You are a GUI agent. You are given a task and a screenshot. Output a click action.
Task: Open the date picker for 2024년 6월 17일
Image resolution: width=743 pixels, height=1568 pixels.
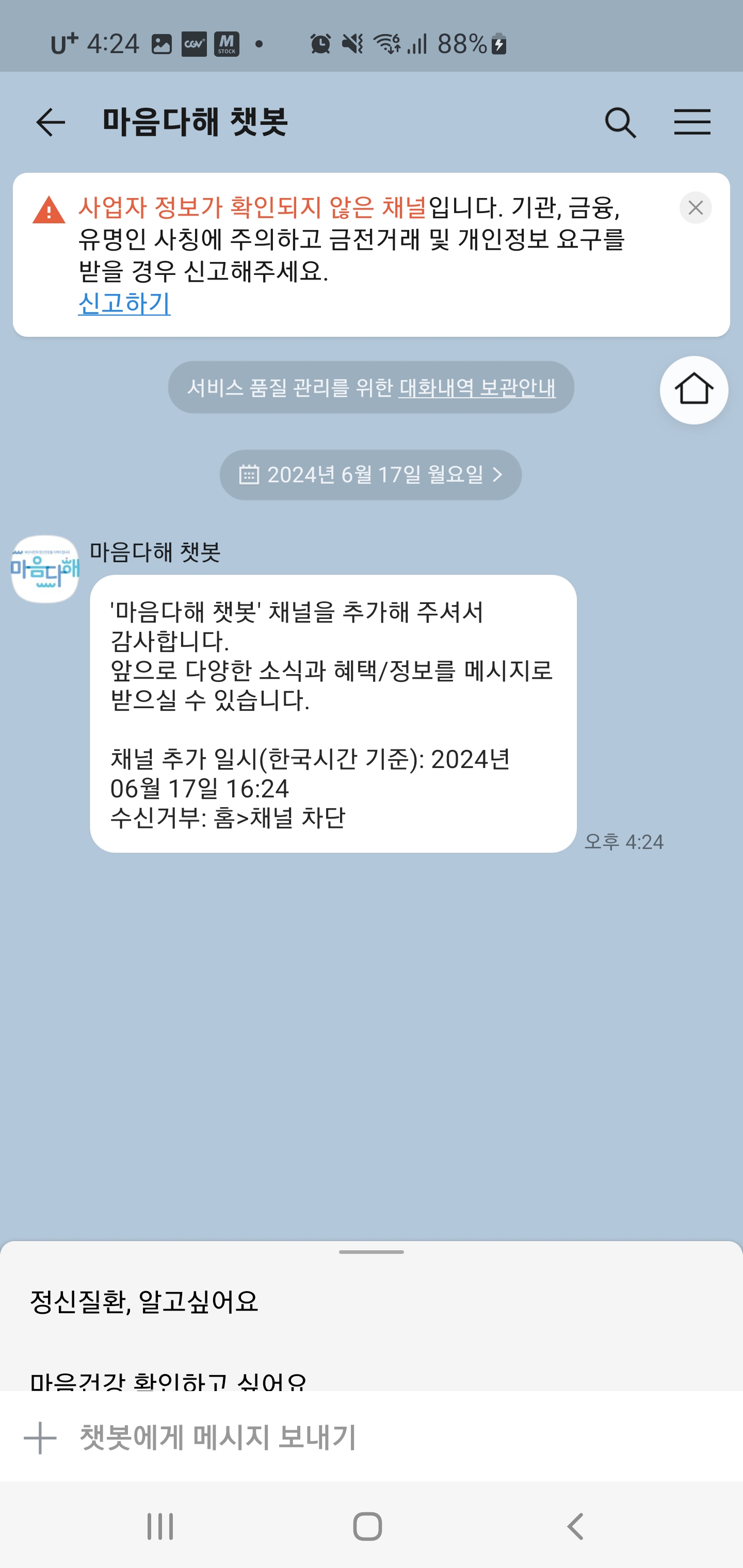(x=370, y=475)
